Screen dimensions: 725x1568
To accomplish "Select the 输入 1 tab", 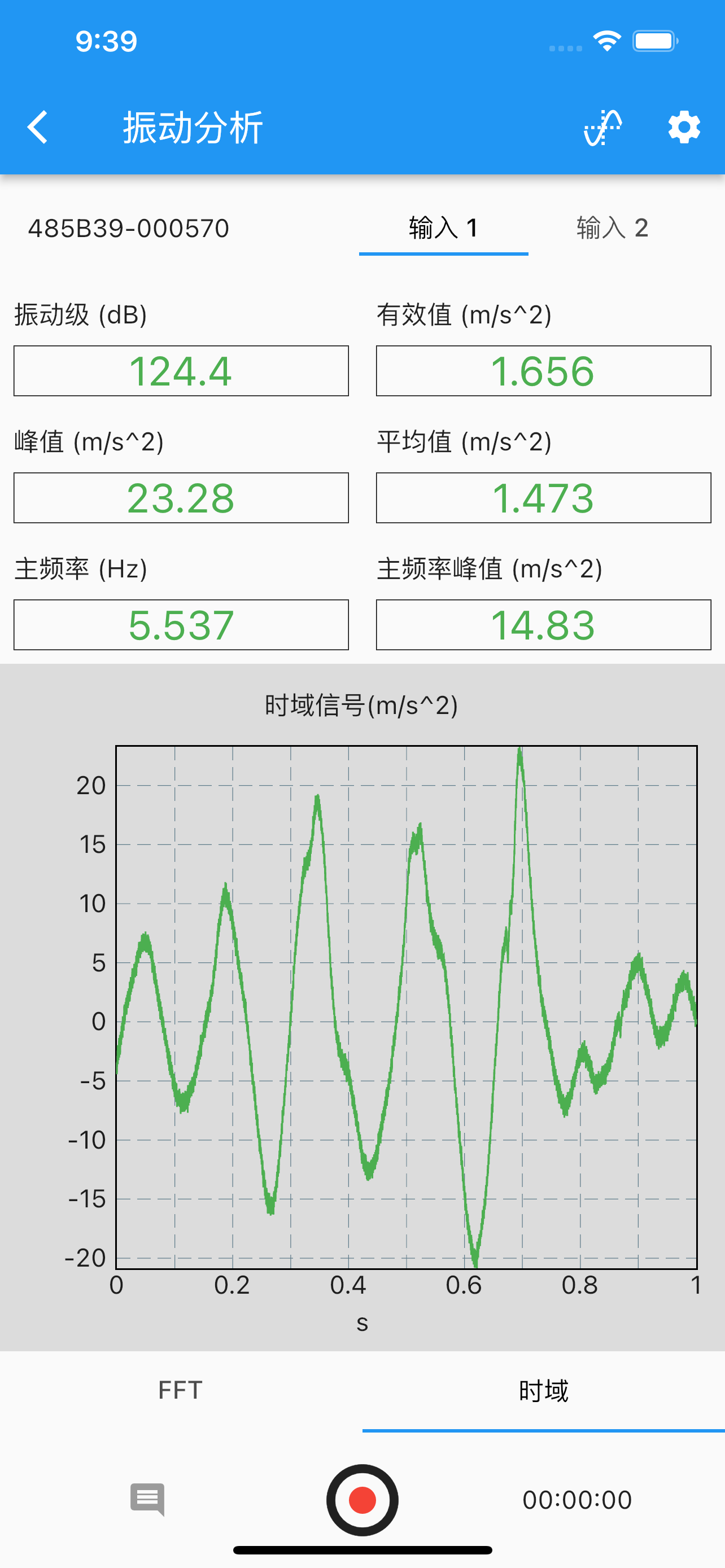I will click(x=444, y=229).
